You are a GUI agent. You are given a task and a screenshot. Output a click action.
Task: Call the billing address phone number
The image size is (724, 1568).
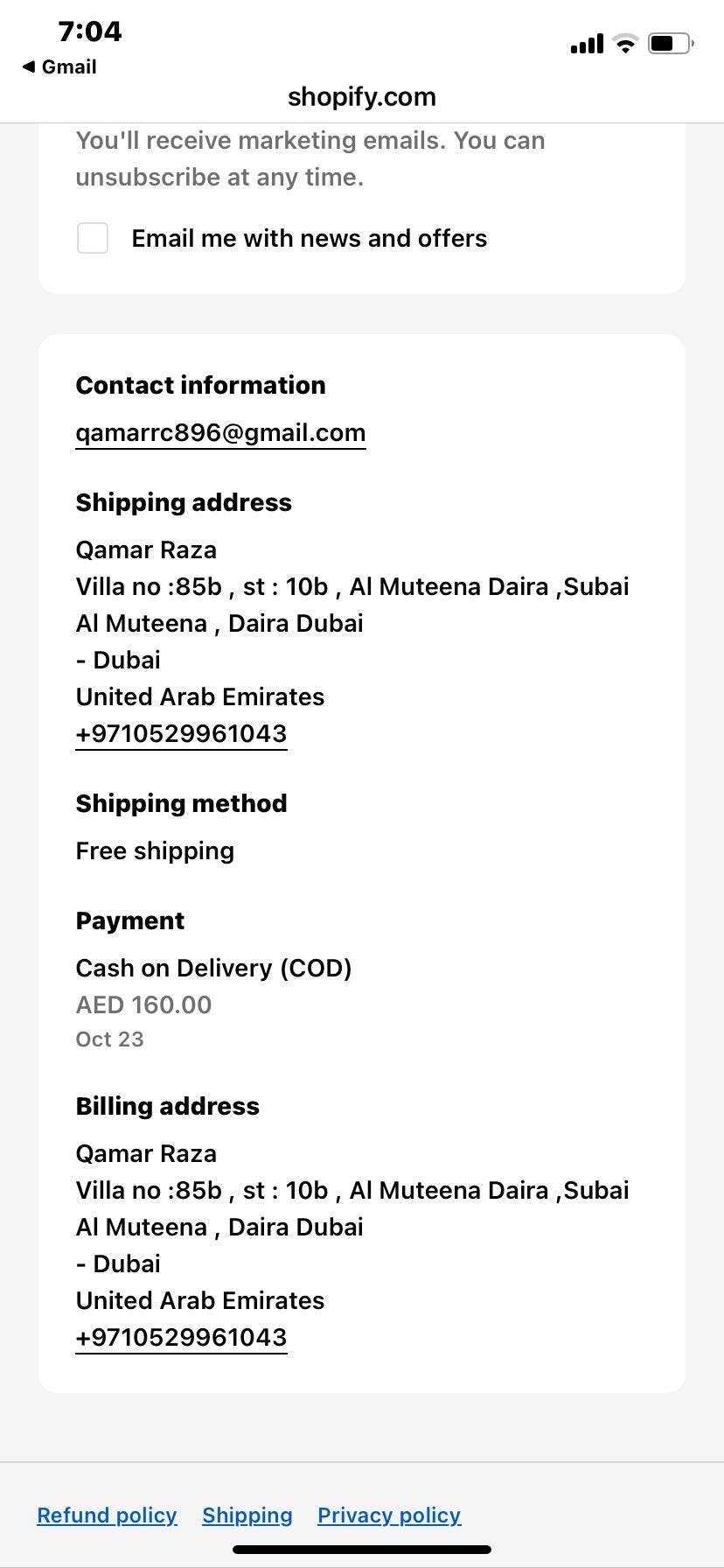pyautogui.click(x=181, y=1337)
